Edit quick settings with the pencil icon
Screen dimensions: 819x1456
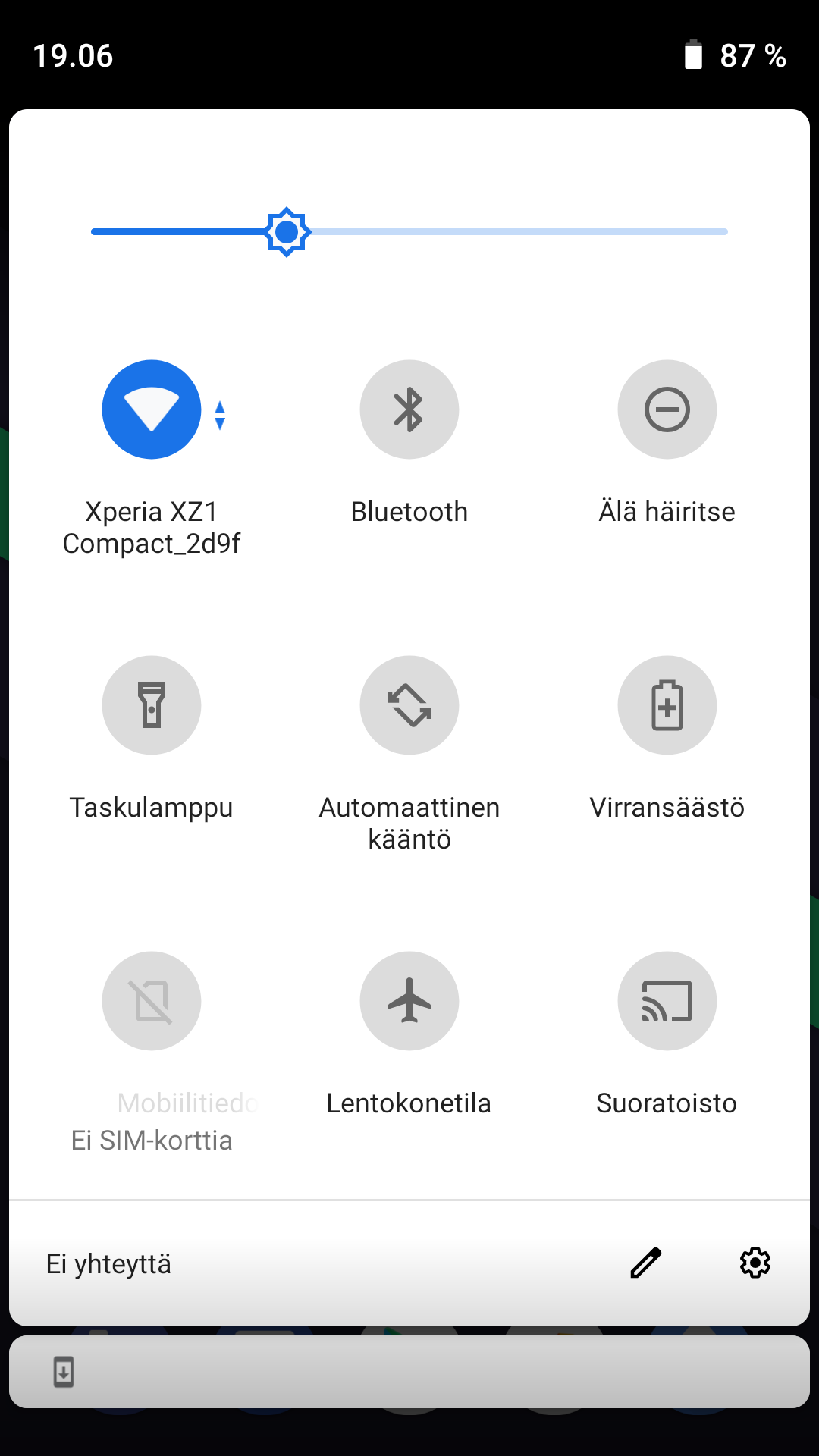[x=646, y=1263]
